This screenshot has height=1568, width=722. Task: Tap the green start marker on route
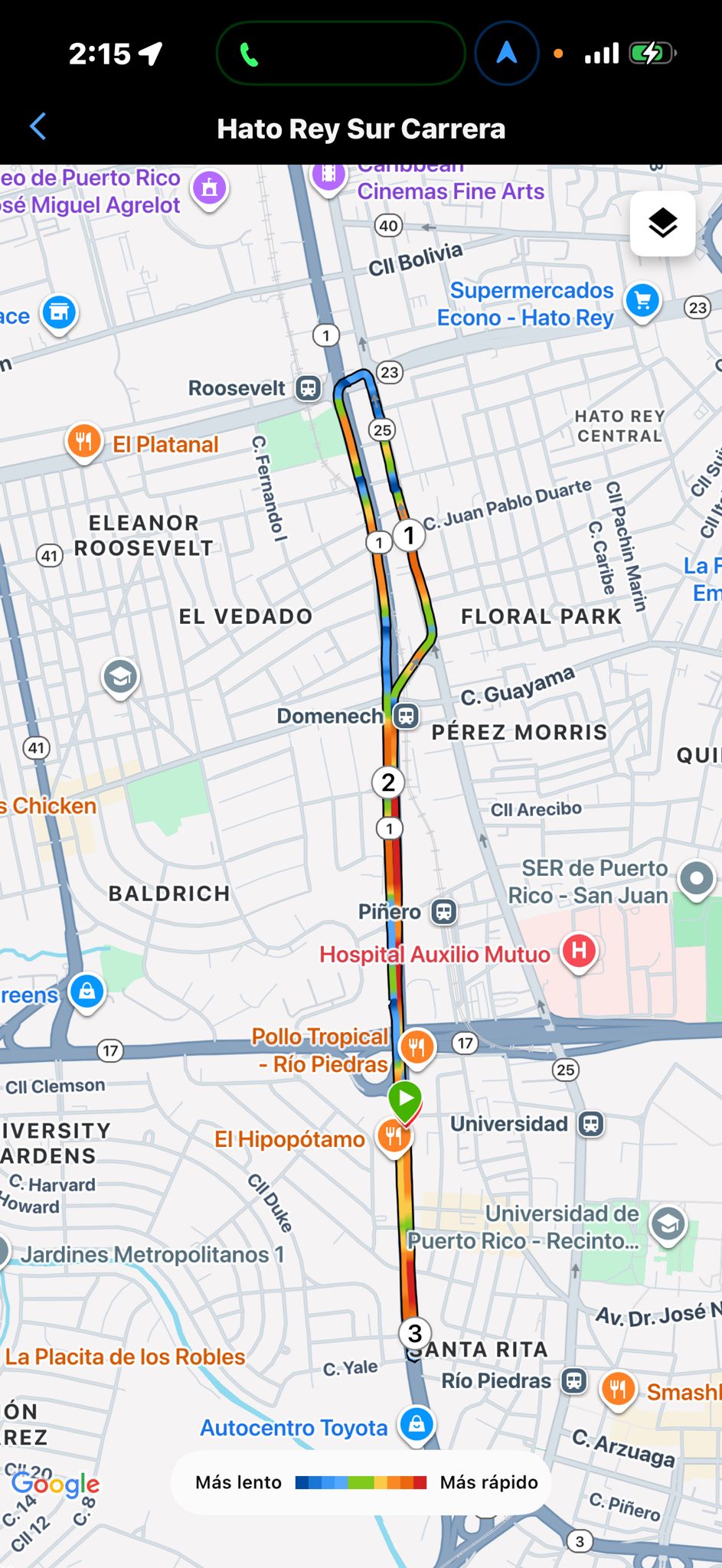405,1099
